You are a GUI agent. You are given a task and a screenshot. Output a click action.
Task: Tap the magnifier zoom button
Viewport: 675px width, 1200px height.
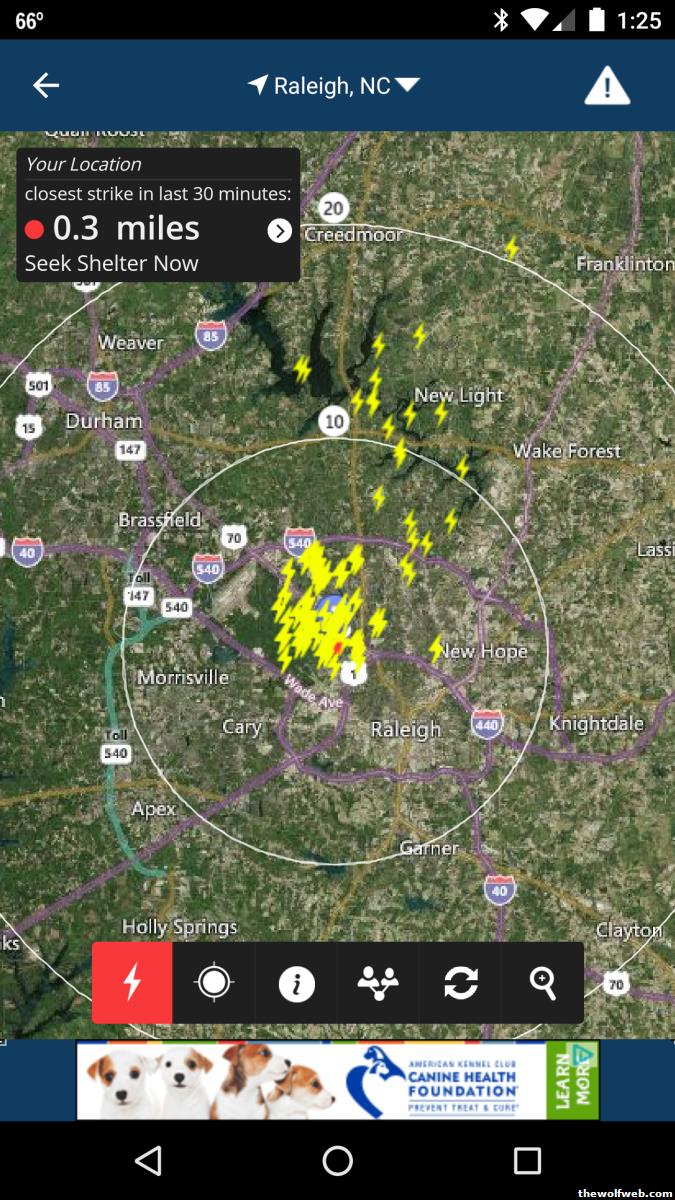click(542, 984)
